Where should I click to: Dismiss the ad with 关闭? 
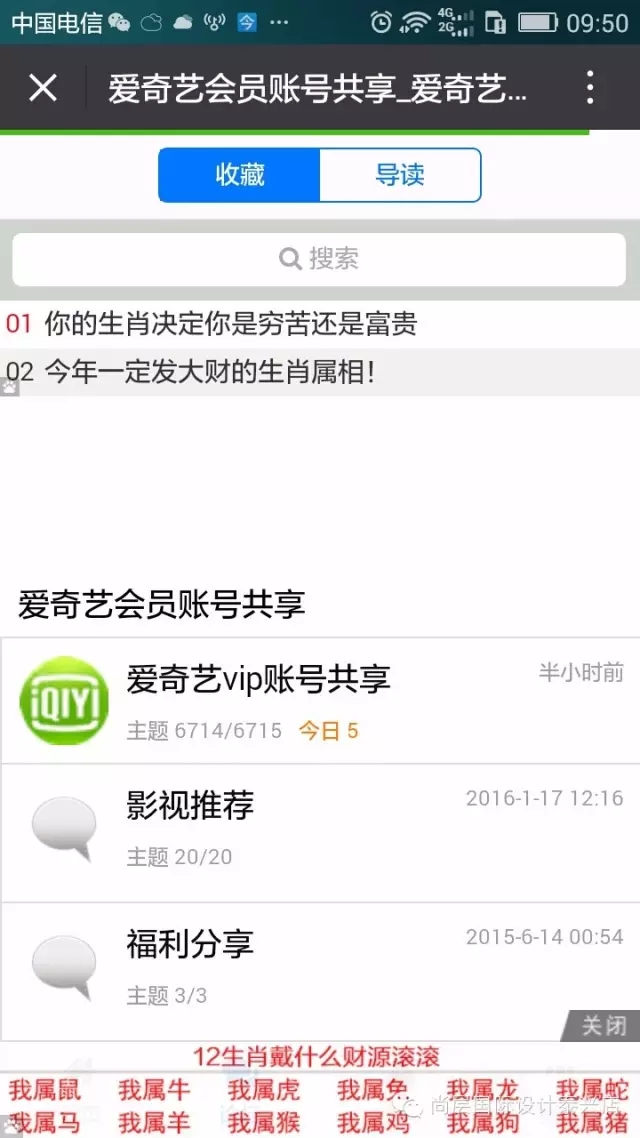[x=603, y=1026]
